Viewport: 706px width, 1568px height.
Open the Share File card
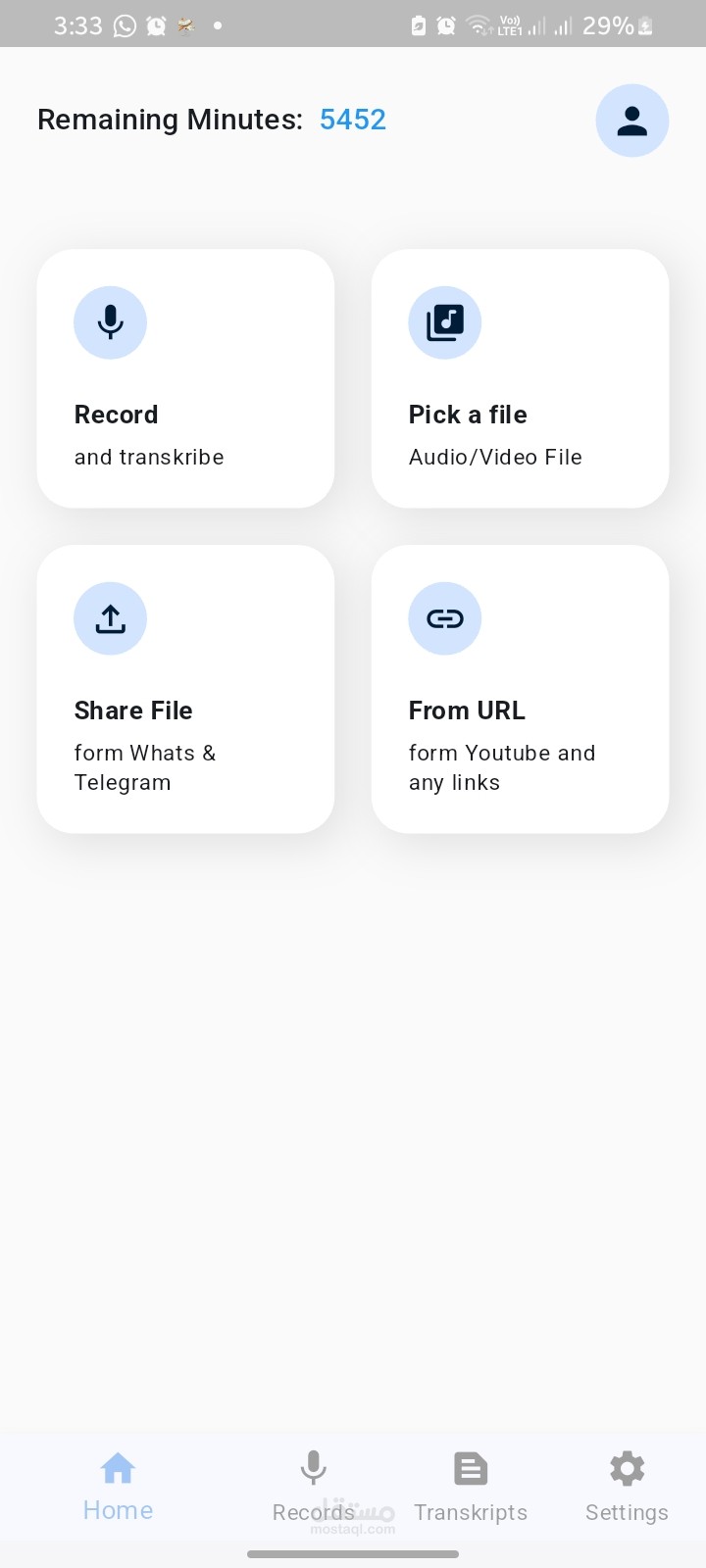[x=185, y=689]
